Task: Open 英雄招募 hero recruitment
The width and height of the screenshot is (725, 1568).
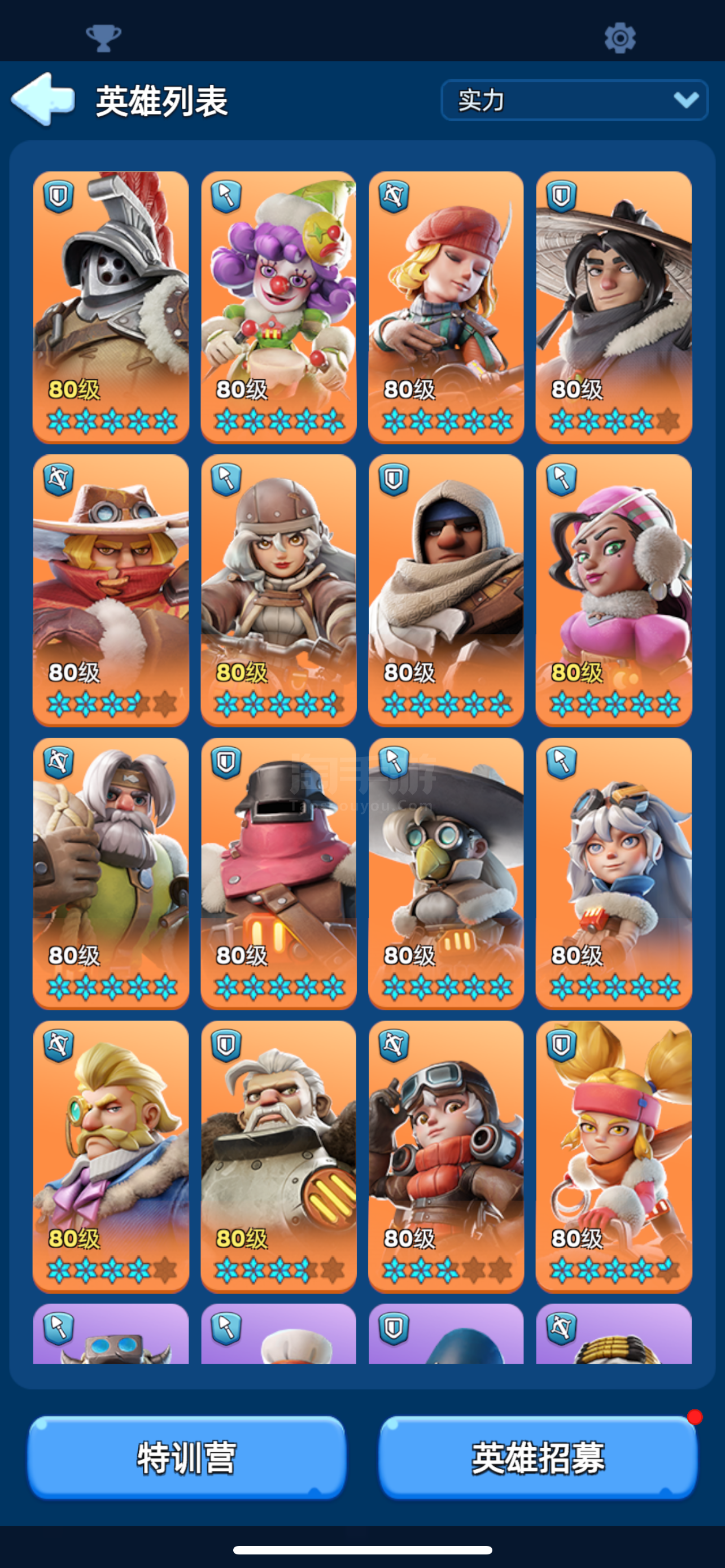Action: click(538, 1458)
